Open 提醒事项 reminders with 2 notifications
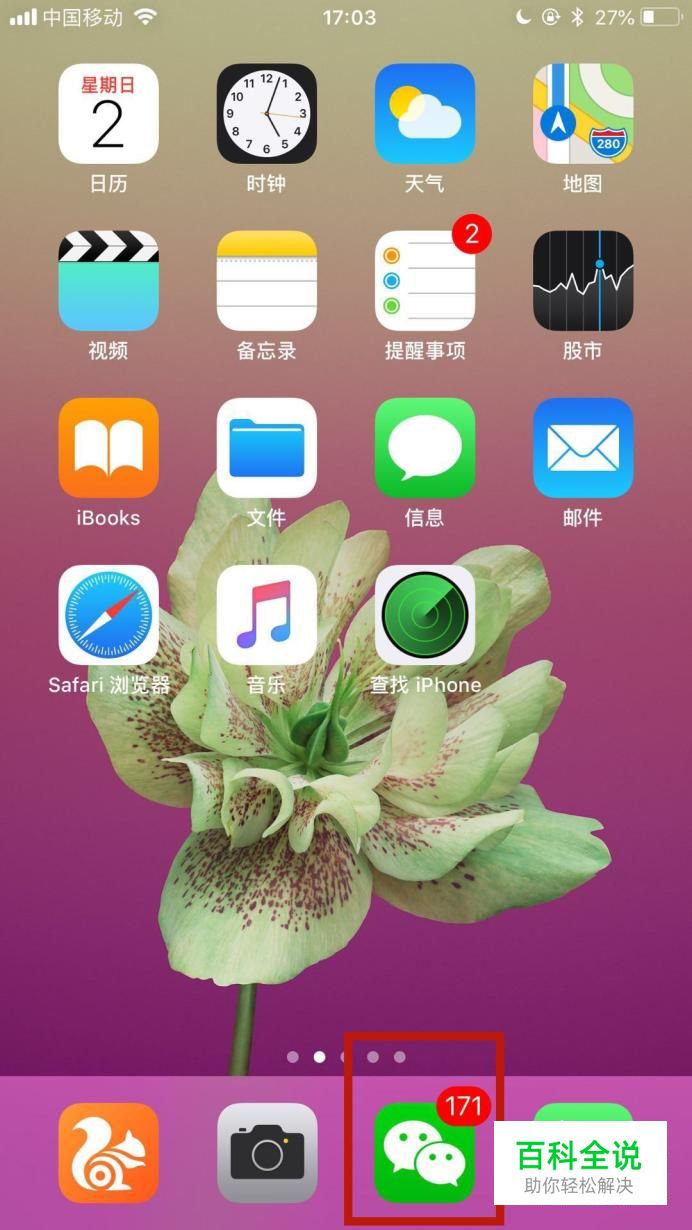This screenshot has height=1230, width=692. point(424,281)
